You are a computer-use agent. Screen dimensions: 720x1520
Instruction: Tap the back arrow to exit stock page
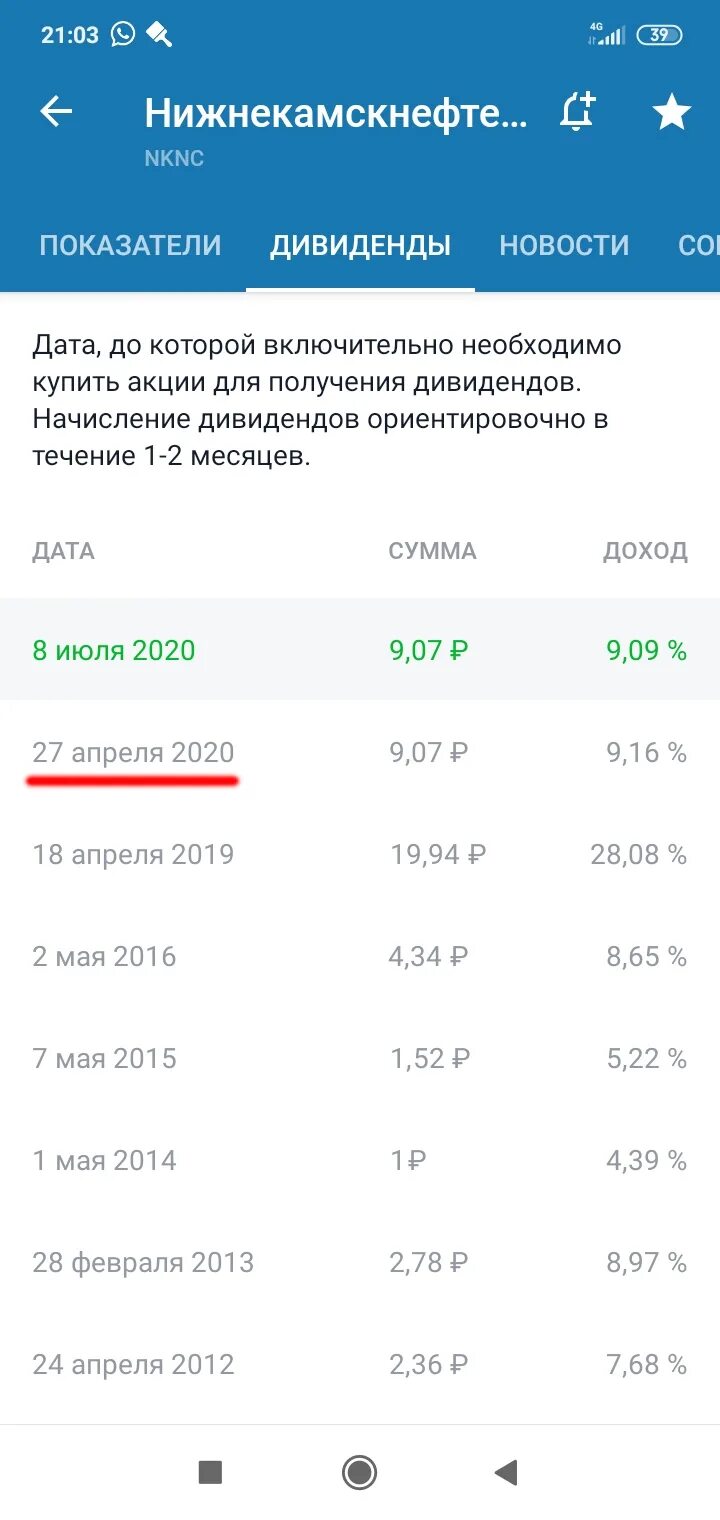pos(55,112)
